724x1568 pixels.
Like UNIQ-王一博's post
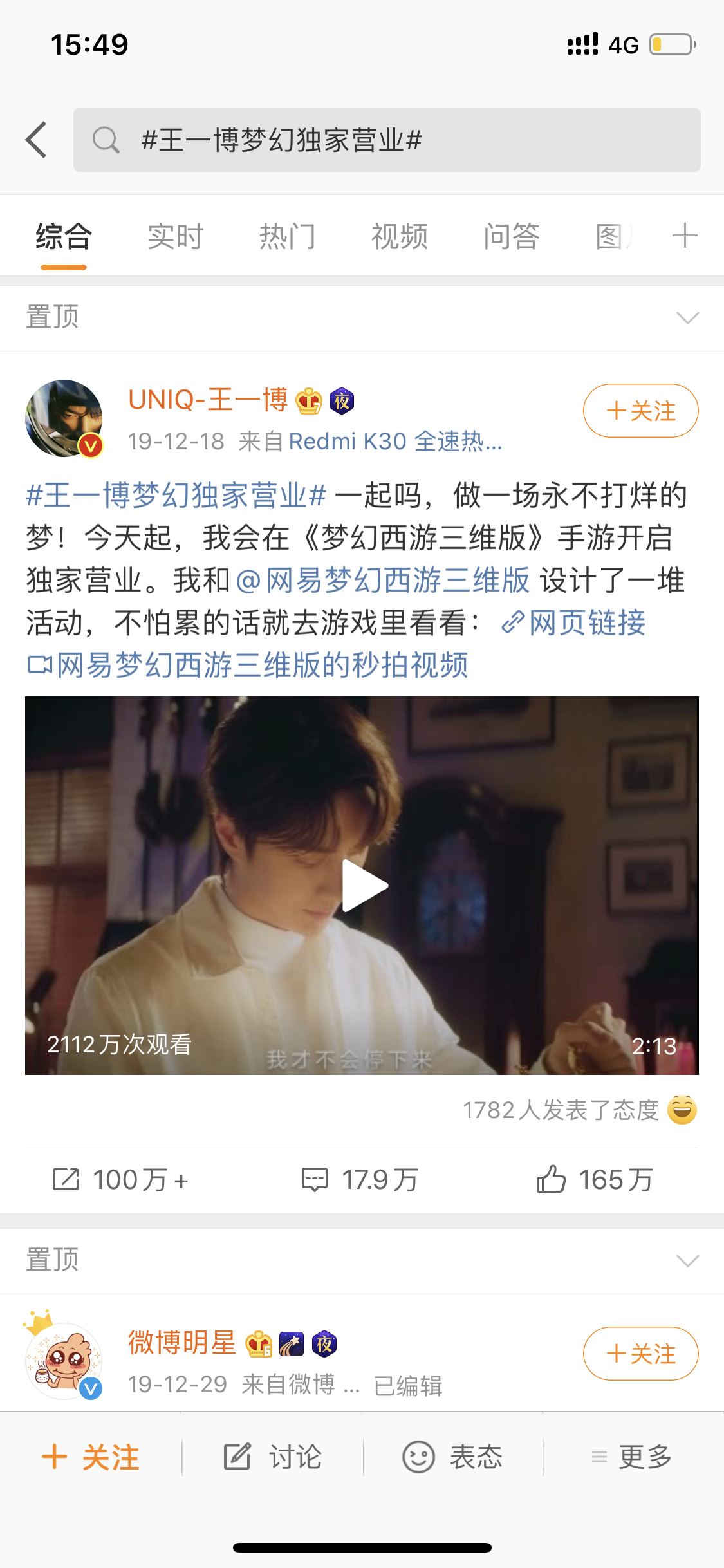595,1180
